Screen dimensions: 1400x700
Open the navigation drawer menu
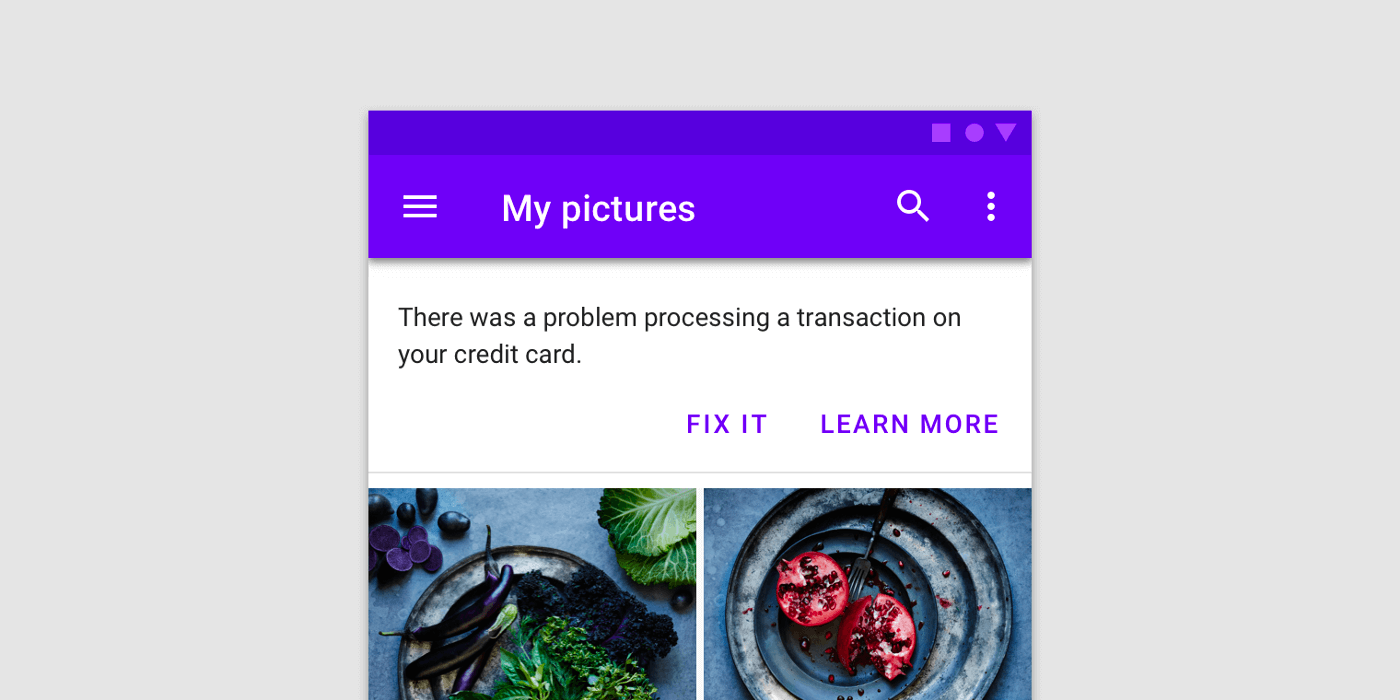coord(420,207)
